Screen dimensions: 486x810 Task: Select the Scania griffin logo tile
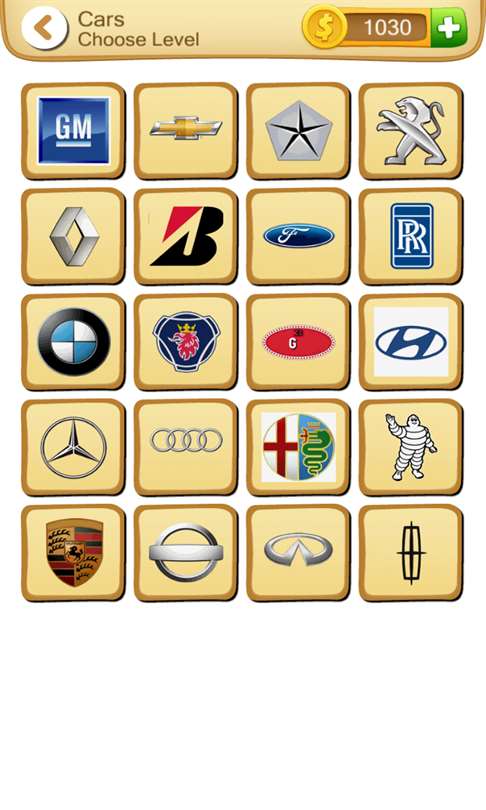click(186, 342)
